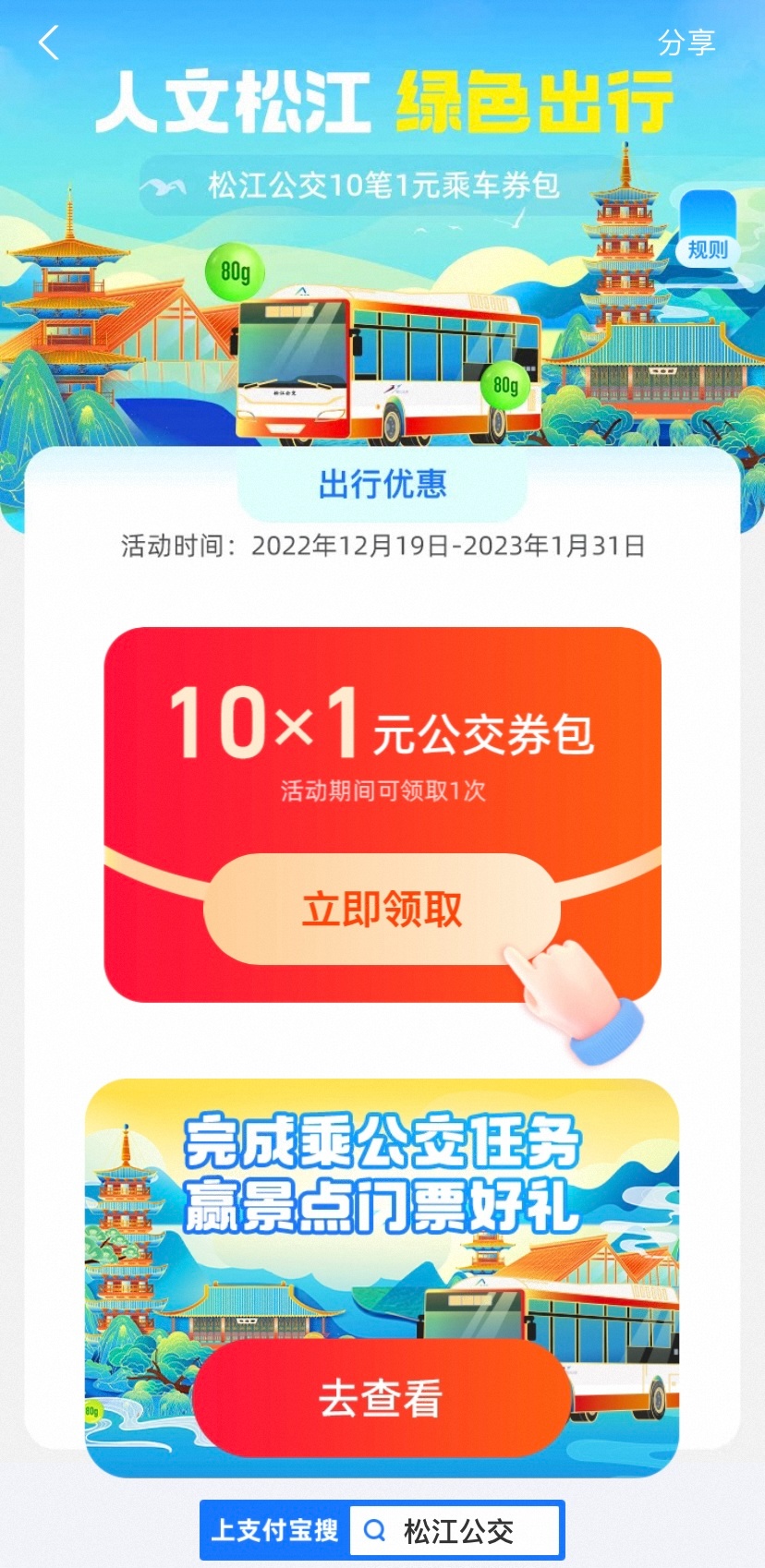Tap 分享 to share this activity
This screenshot has width=765, height=1568.
coord(686,42)
